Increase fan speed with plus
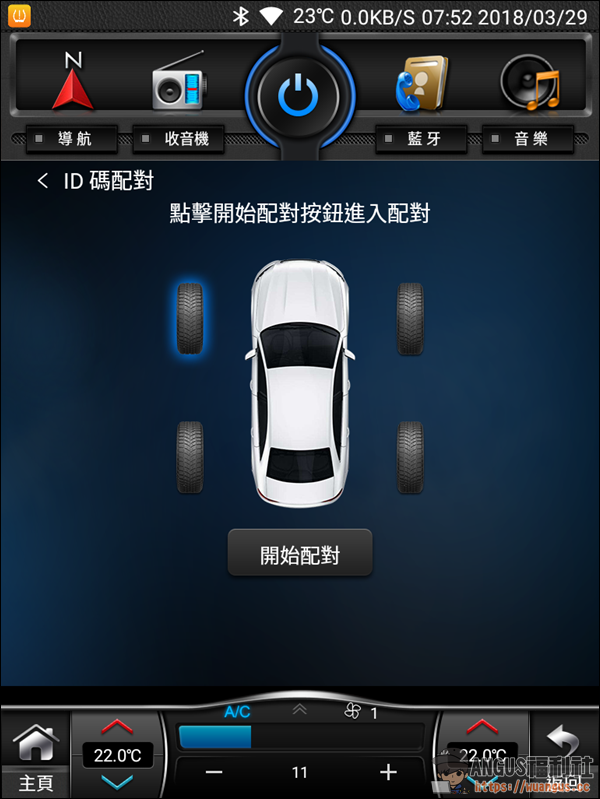The width and height of the screenshot is (600, 799). pos(389,772)
